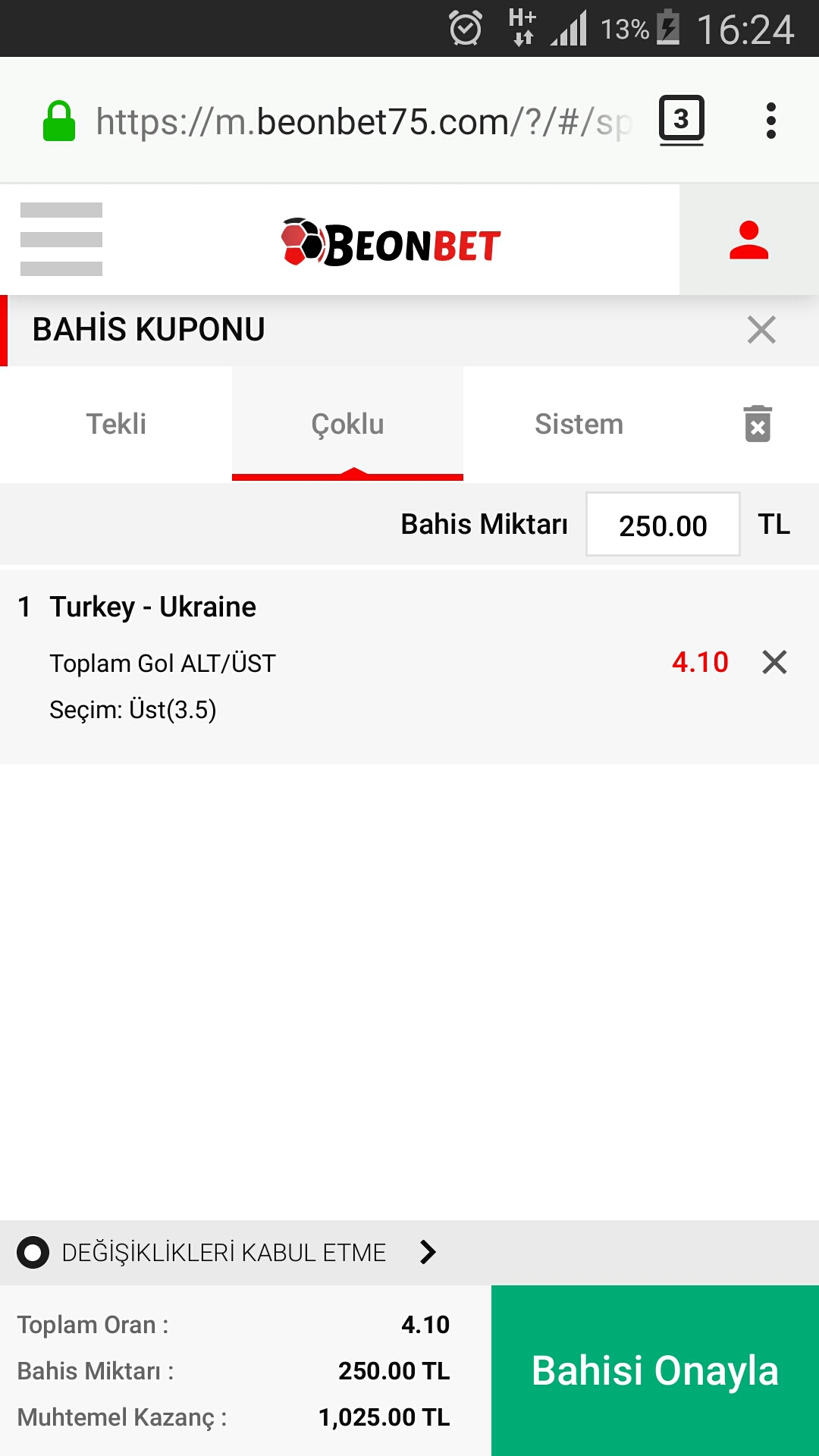Confirm bet with Bahisi Onayla
This screenshot has height=1456, width=819.
click(x=655, y=1370)
